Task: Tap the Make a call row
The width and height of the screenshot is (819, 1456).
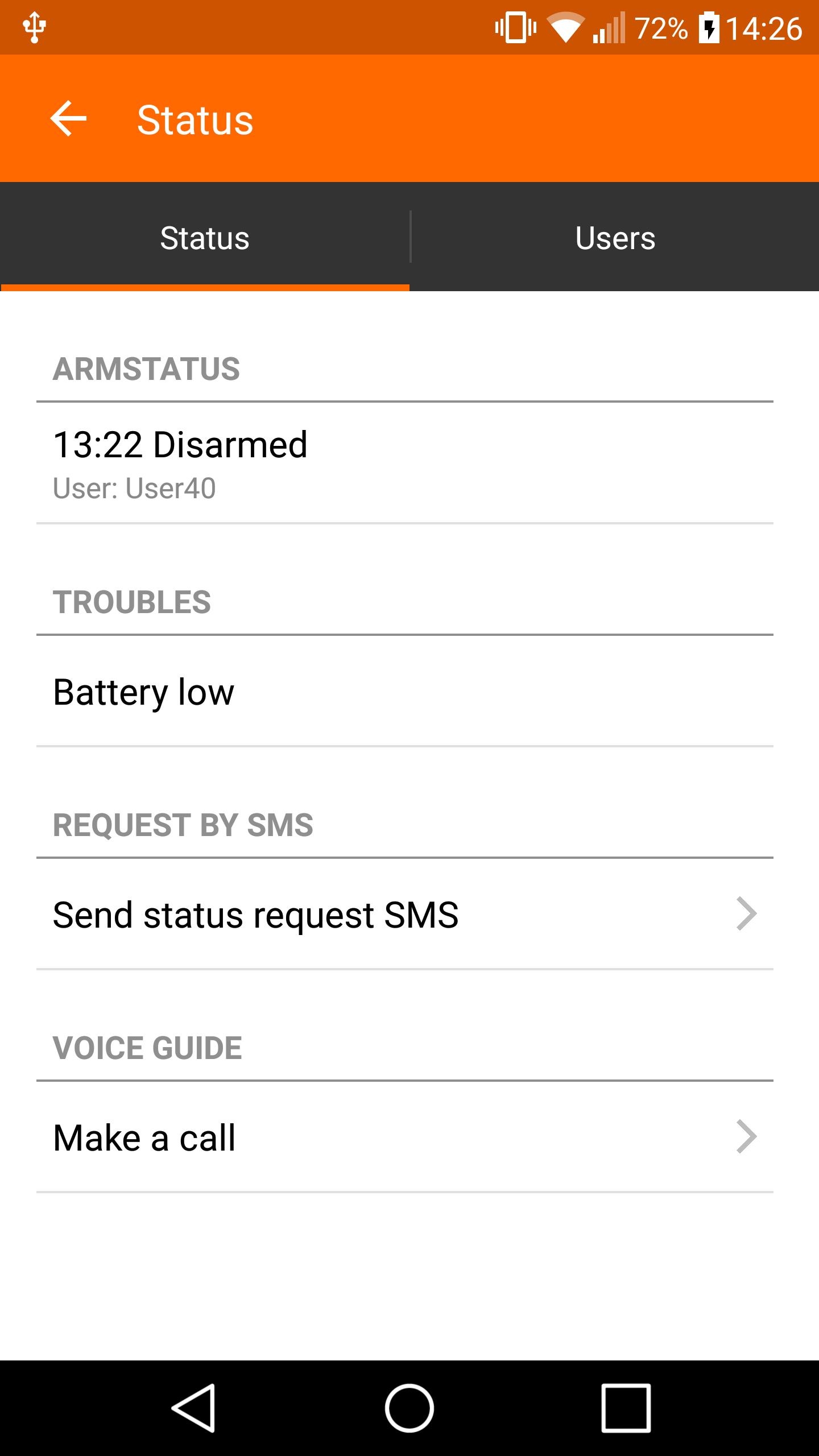Action: tap(404, 1137)
